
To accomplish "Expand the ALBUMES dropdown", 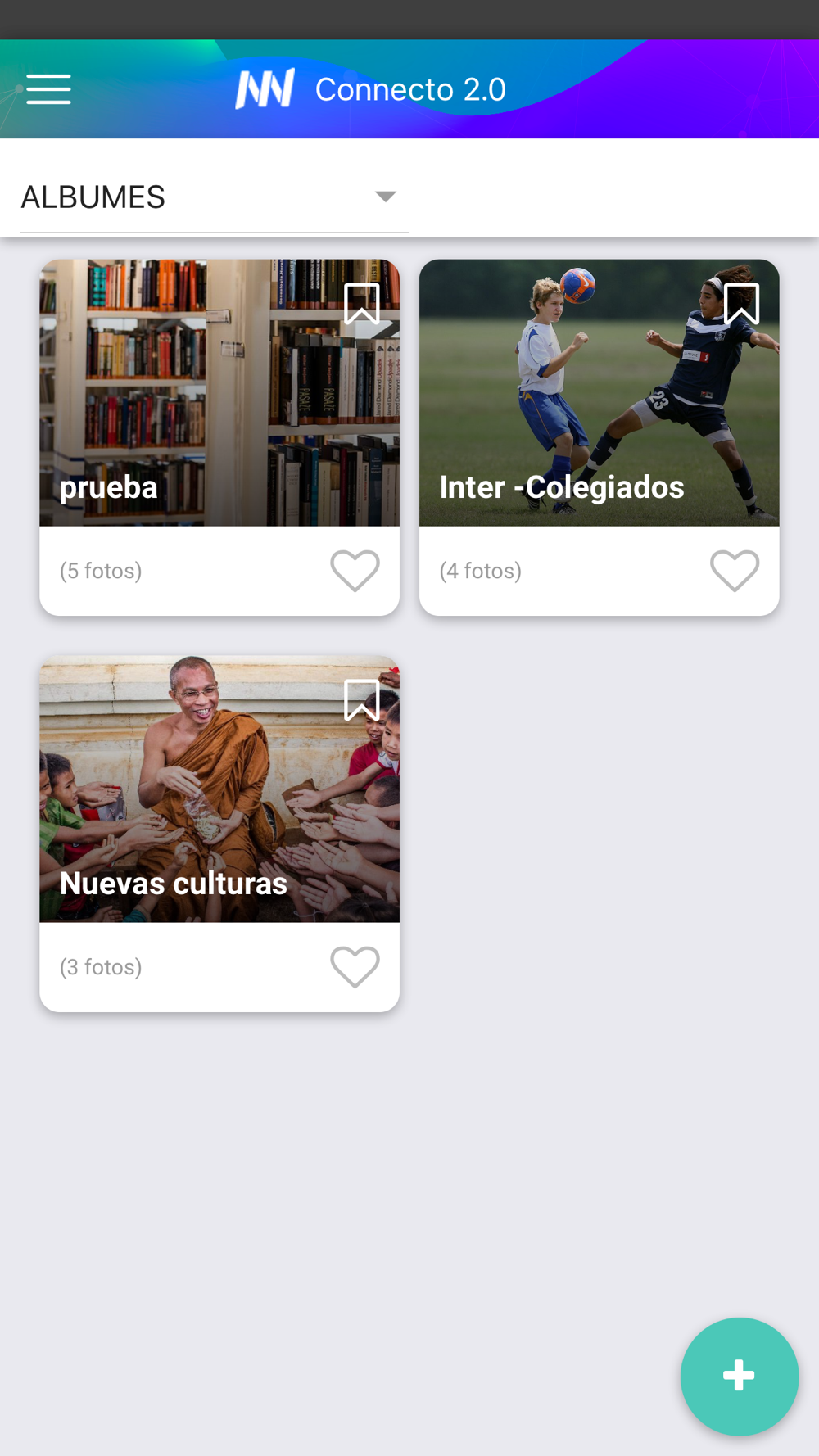I will [214, 197].
